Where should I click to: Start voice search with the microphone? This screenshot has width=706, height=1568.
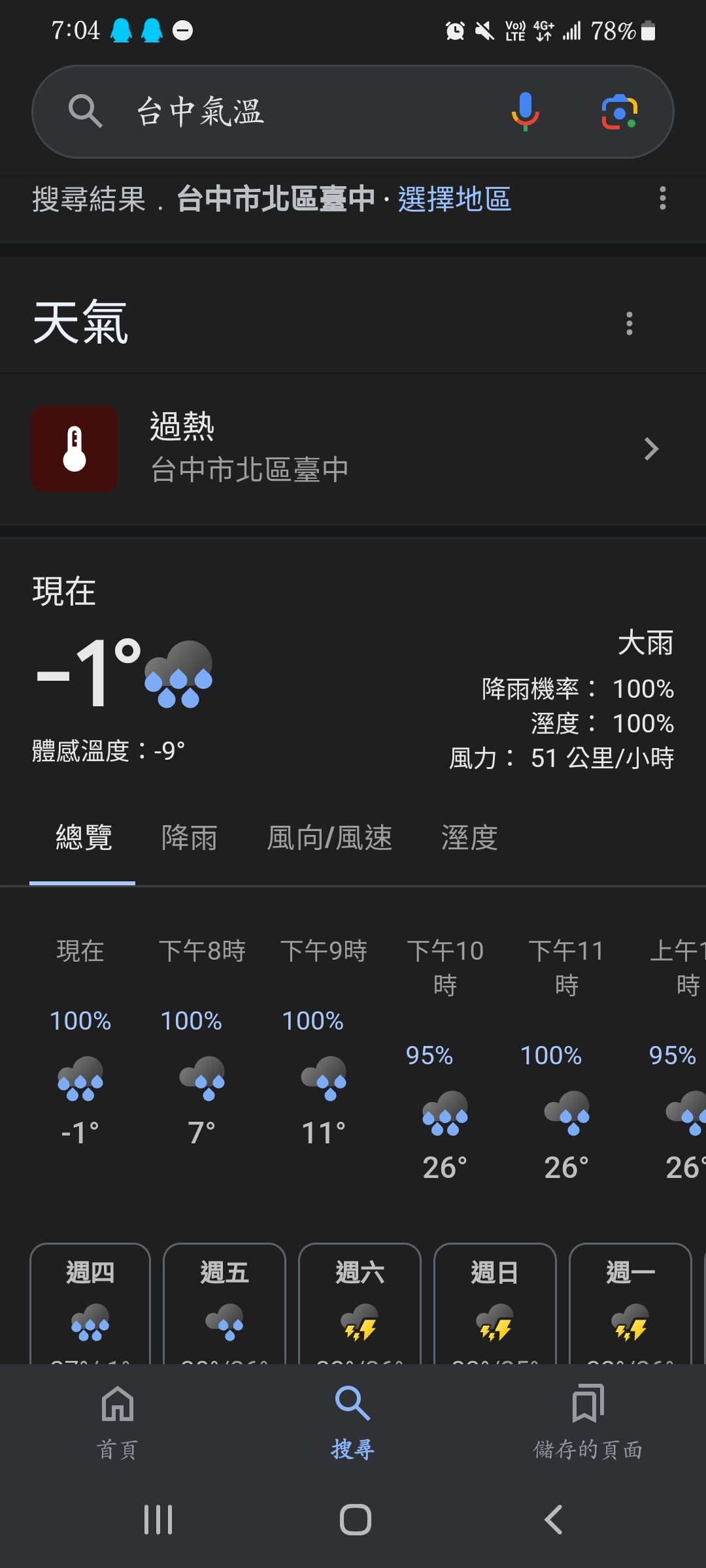(525, 112)
